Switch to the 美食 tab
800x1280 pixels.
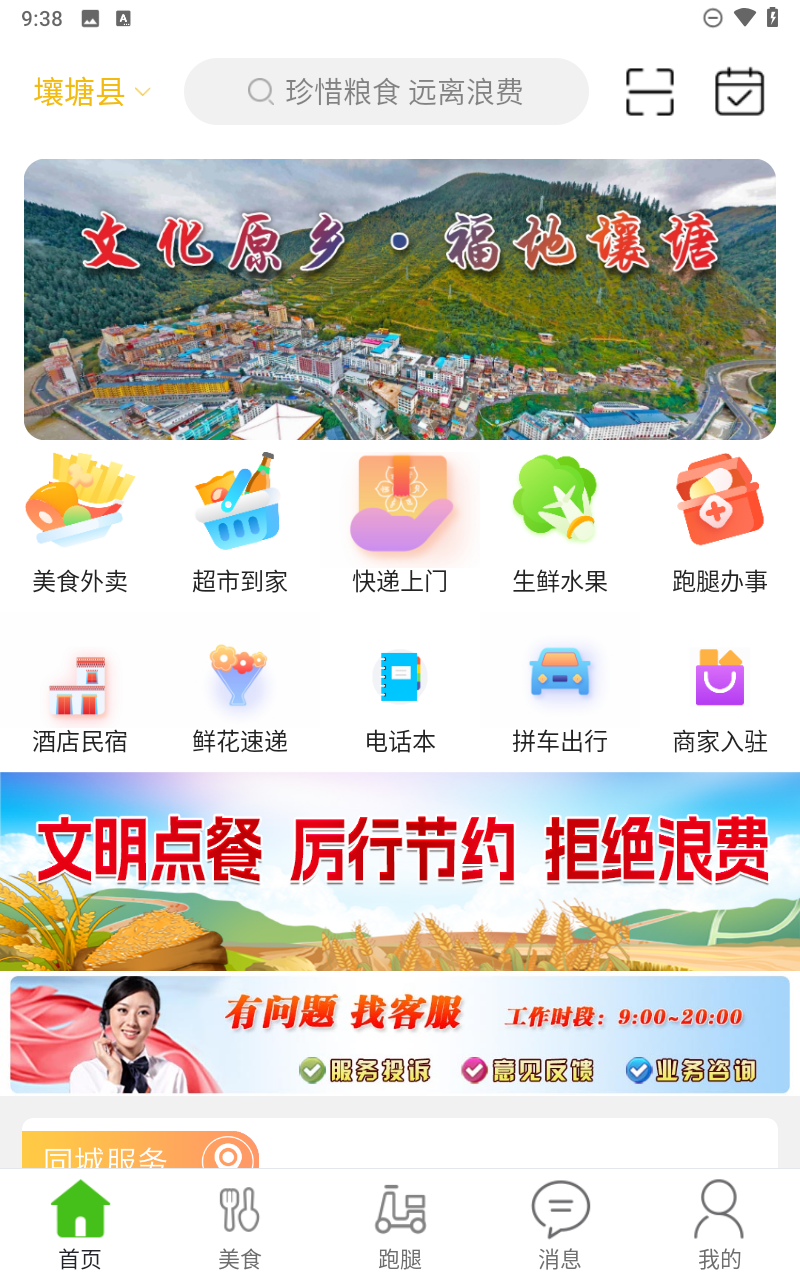pyautogui.click(x=240, y=1226)
